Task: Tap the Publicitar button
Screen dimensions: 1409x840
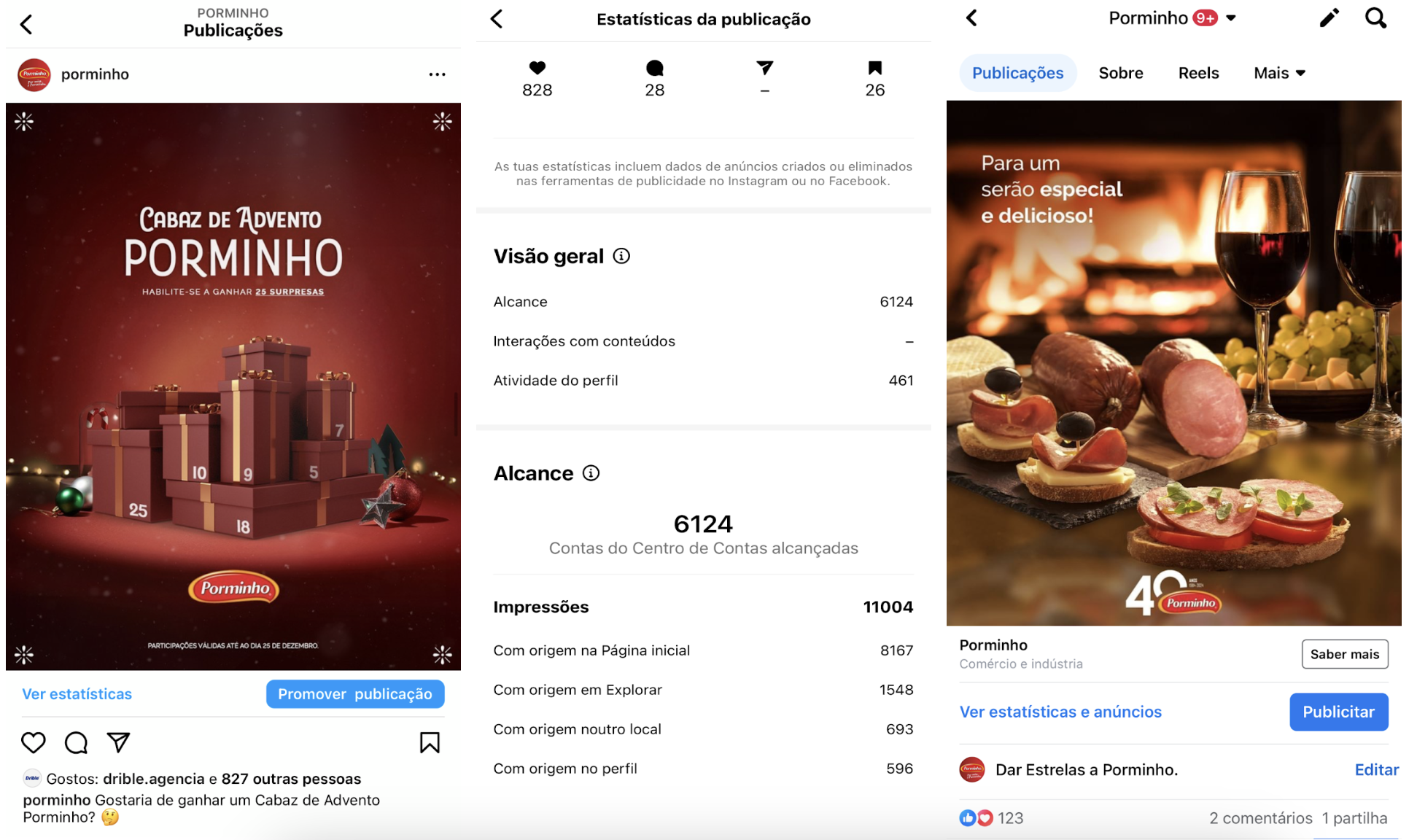Action: coord(1338,712)
